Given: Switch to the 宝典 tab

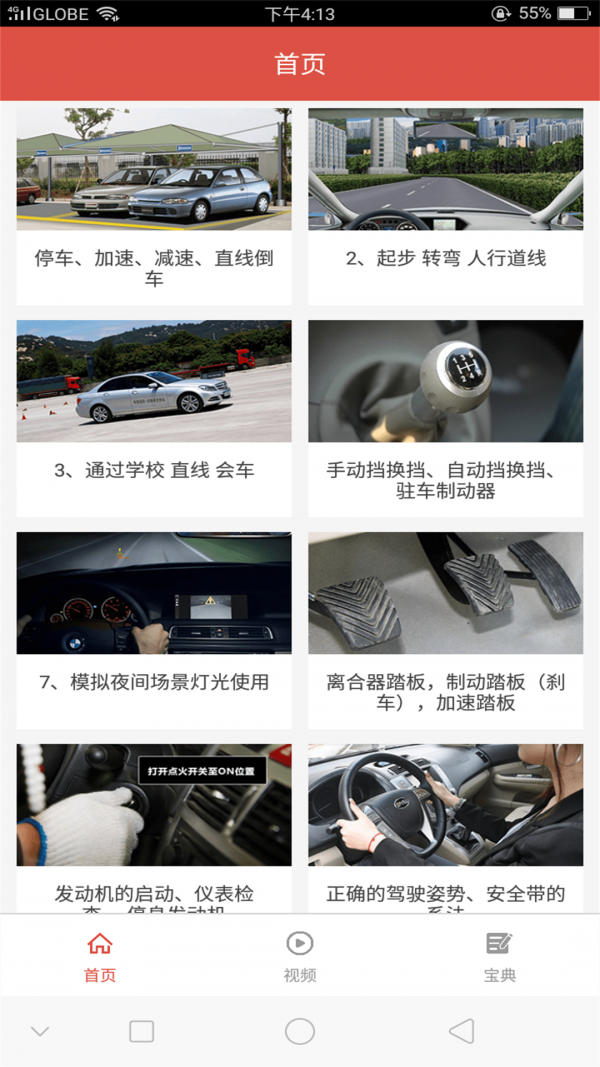Looking at the screenshot, I should 499,956.
